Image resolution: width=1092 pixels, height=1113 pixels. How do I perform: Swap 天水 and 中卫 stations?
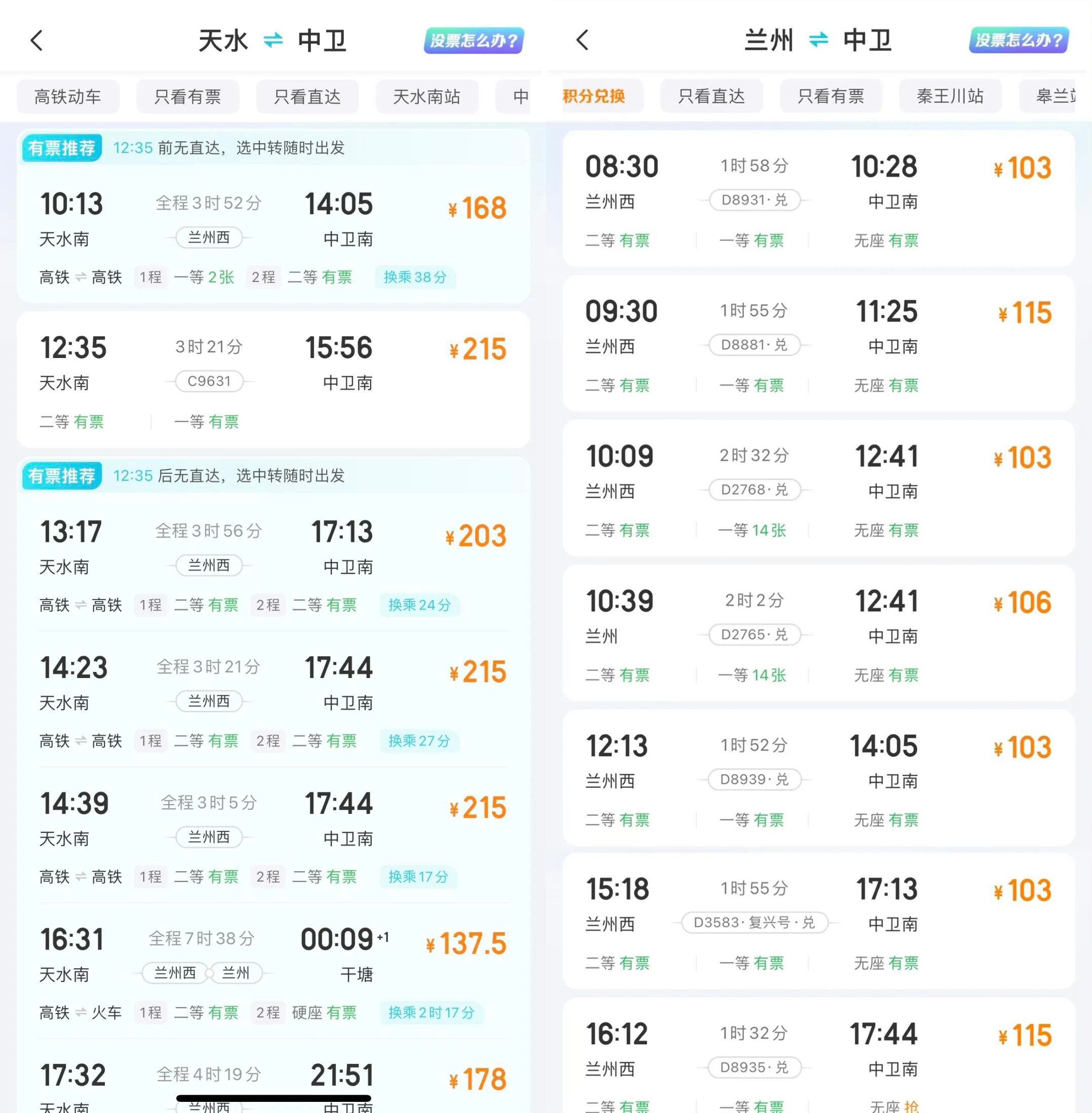point(273,41)
